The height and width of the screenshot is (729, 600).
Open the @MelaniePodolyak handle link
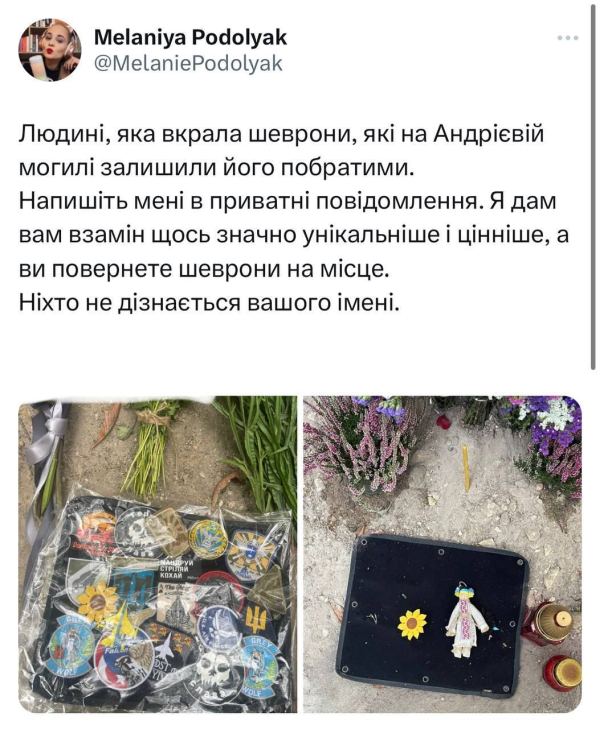[x=188, y=63]
